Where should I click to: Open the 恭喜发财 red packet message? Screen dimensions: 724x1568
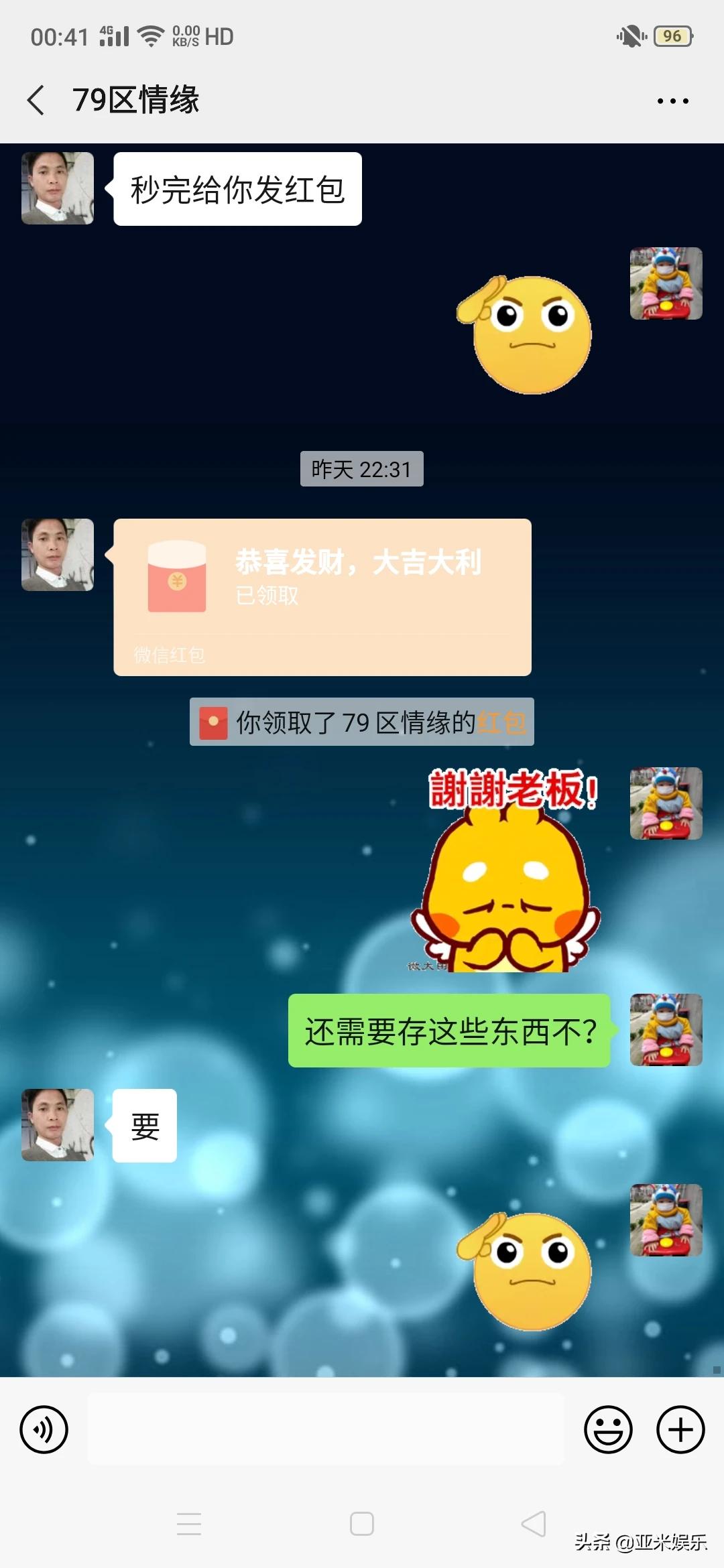pos(322,596)
